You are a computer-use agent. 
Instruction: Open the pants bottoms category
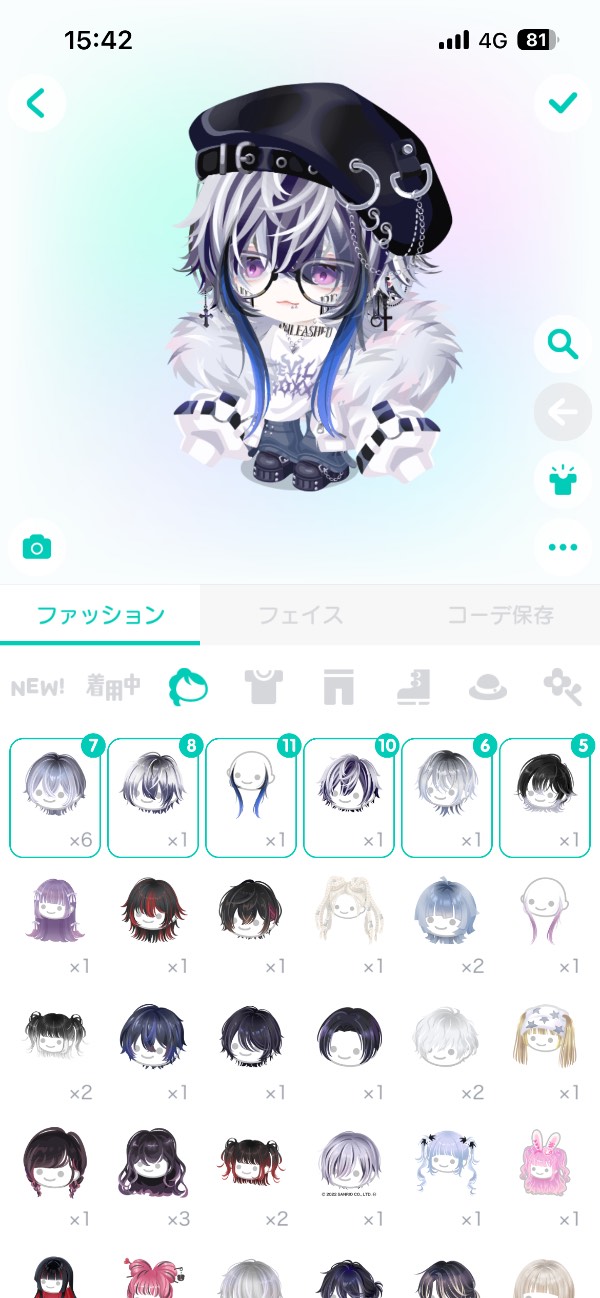(x=340, y=688)
